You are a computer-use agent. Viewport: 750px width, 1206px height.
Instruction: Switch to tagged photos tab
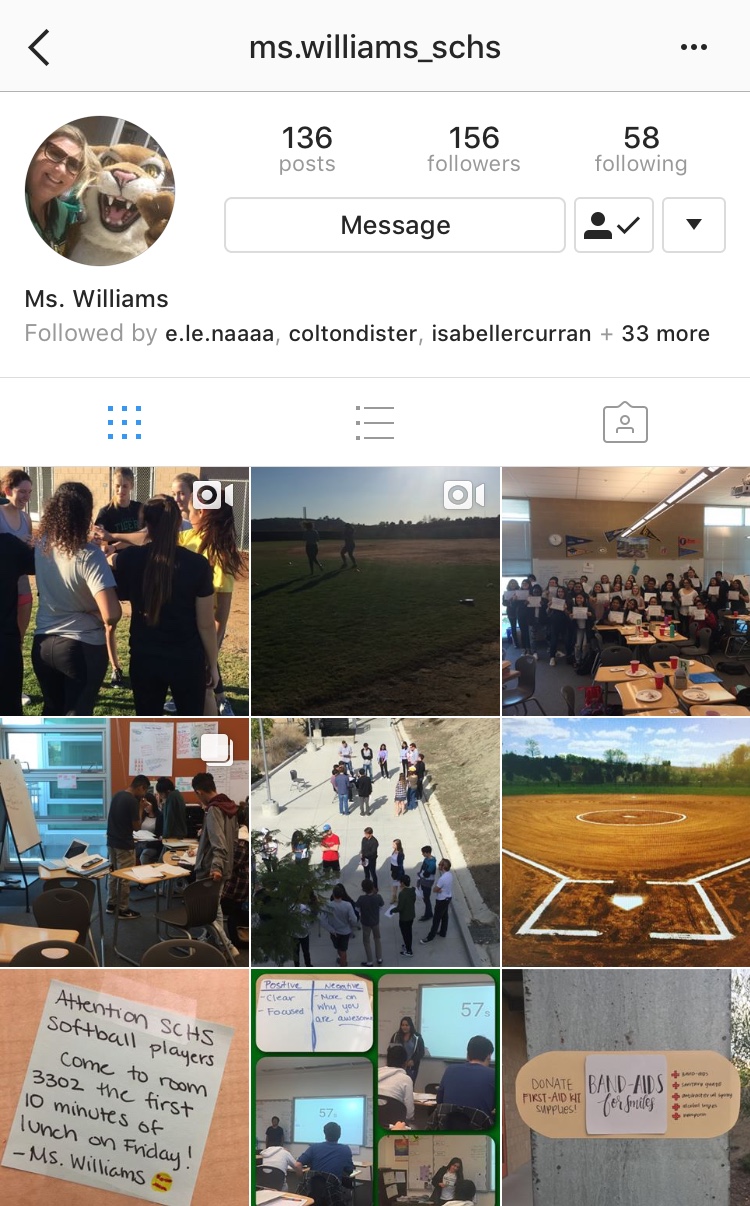626,423
